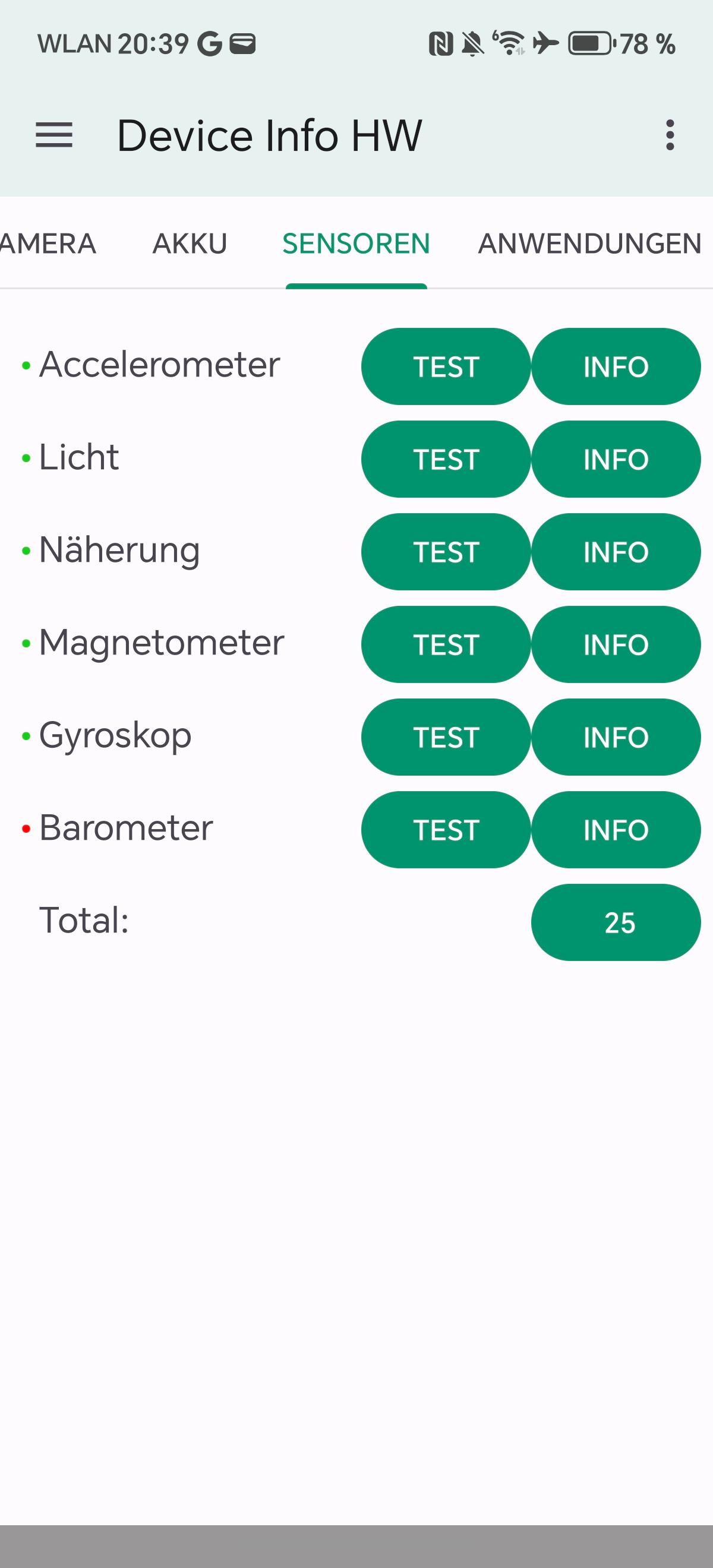Open the hamburger drawer menu
The image size is (713, 1568).
point(54,134)
